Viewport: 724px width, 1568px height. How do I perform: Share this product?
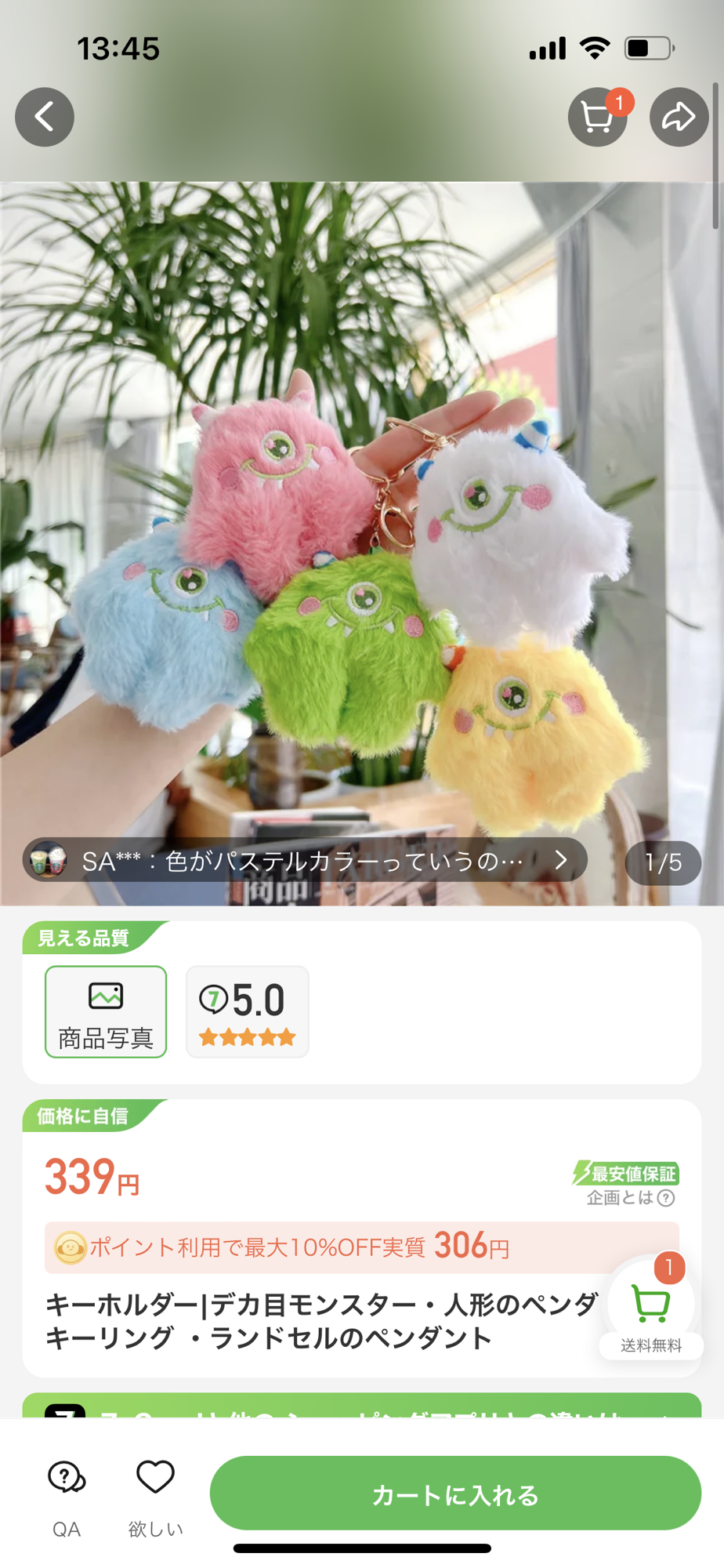coord(679,118)
